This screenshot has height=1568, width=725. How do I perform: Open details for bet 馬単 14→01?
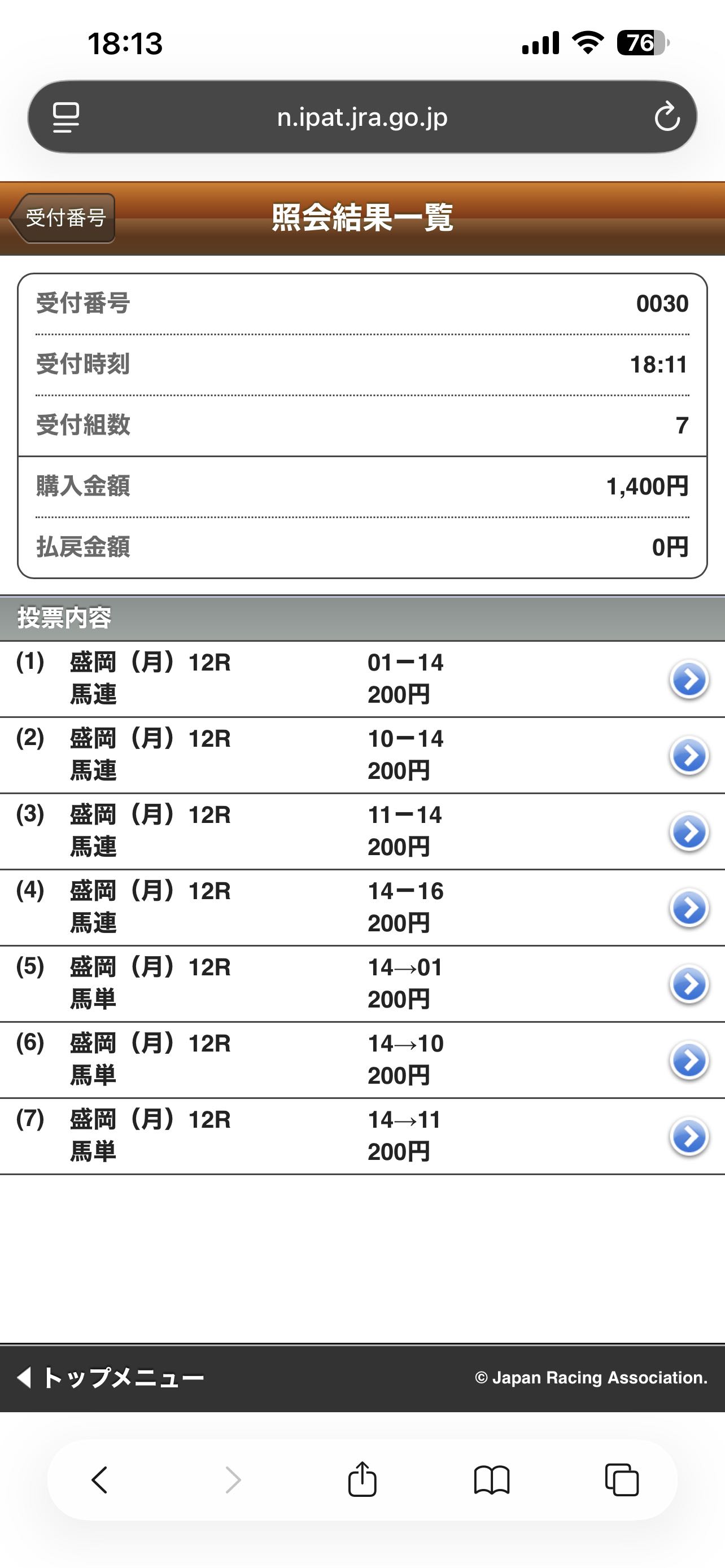coord(688,984)
